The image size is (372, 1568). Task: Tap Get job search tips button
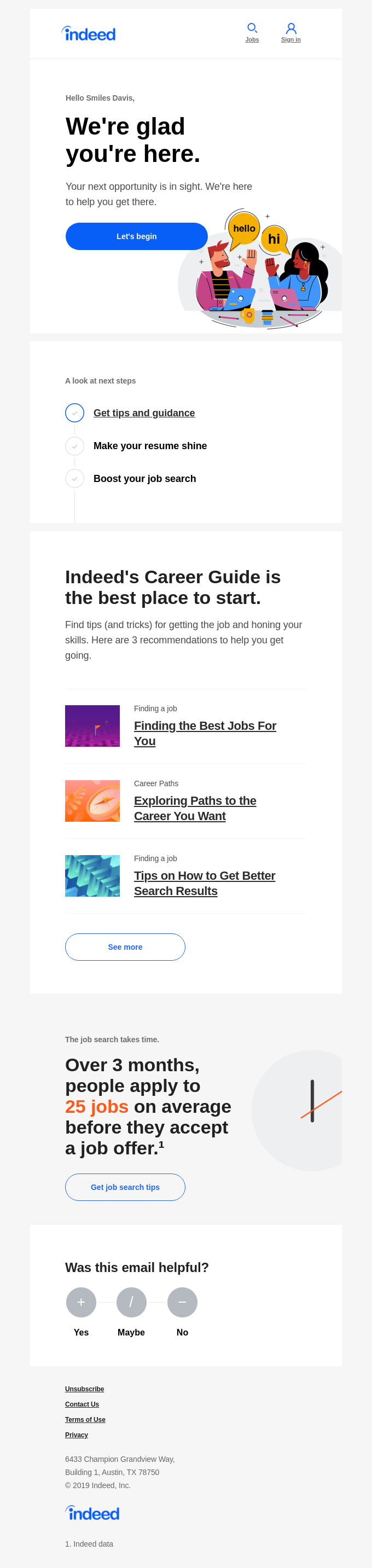[x=125, y=1186]
